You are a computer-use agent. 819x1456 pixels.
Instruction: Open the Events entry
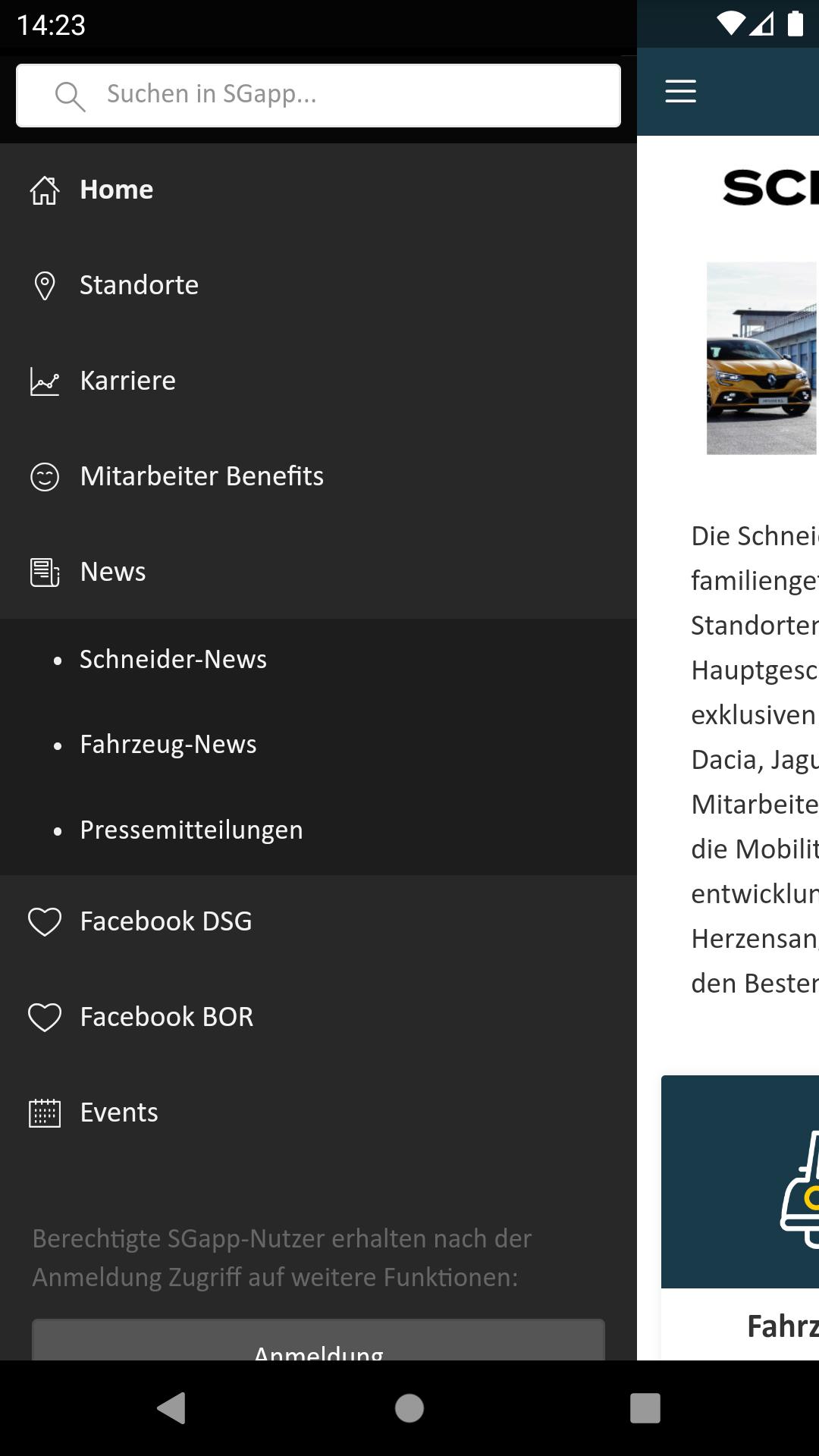pos(318,1112)
